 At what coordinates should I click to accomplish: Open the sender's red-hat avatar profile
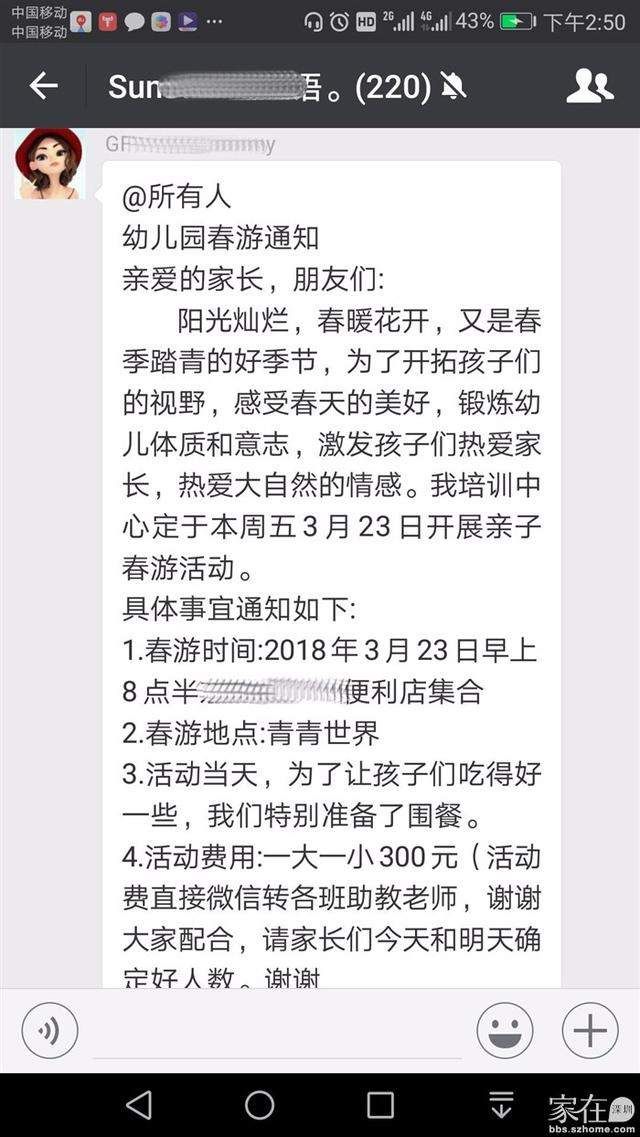(x=49, y=164)
